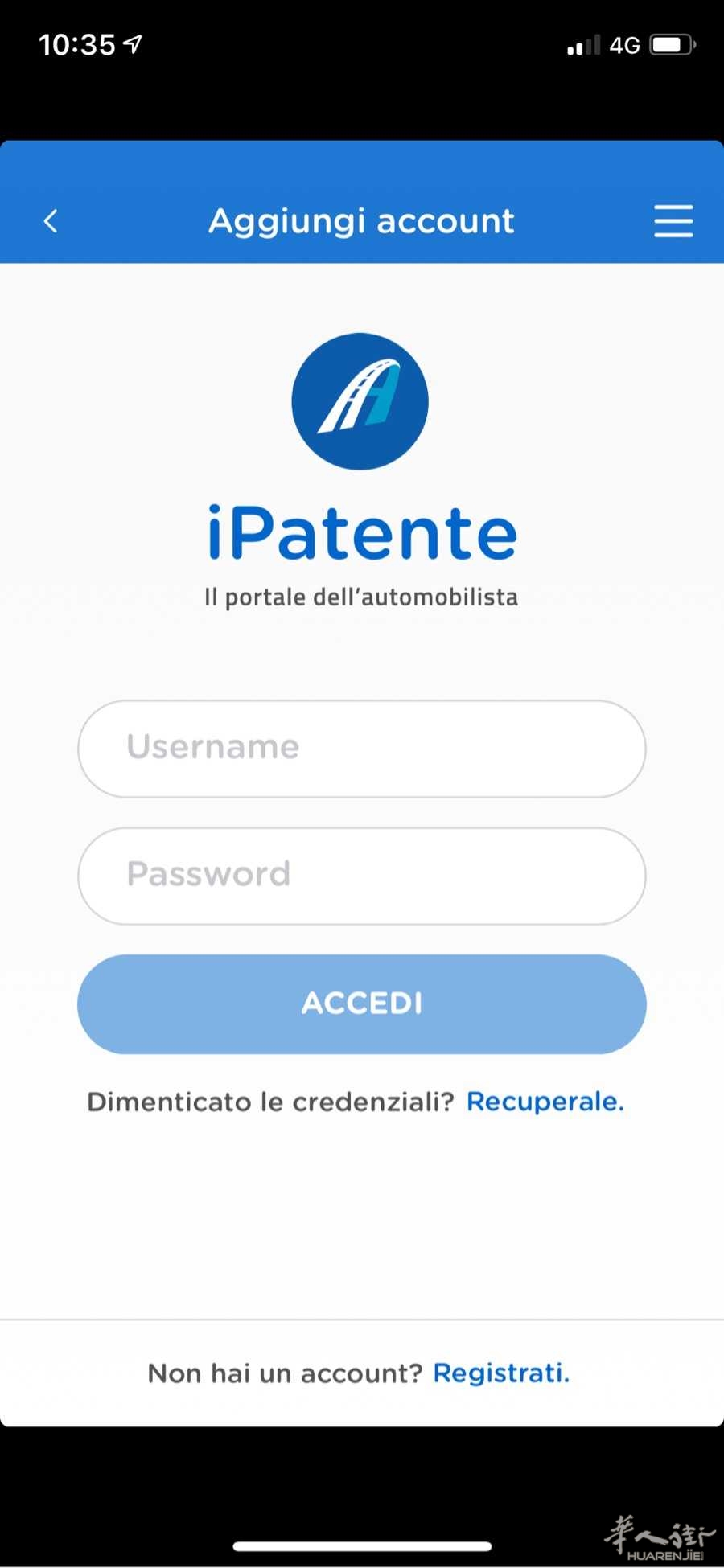This screenshot has height=1568, width=724.
Task: Open the Registrati sign-up link
Action: [501, 1373]
